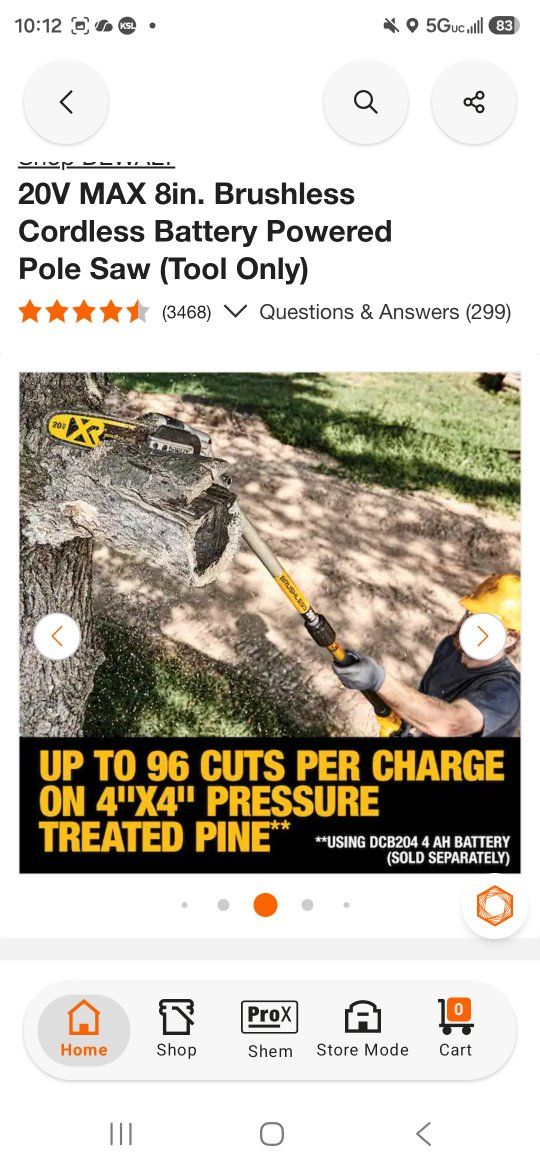
Task: Show the next product image
Action: (x=483, y=636)
